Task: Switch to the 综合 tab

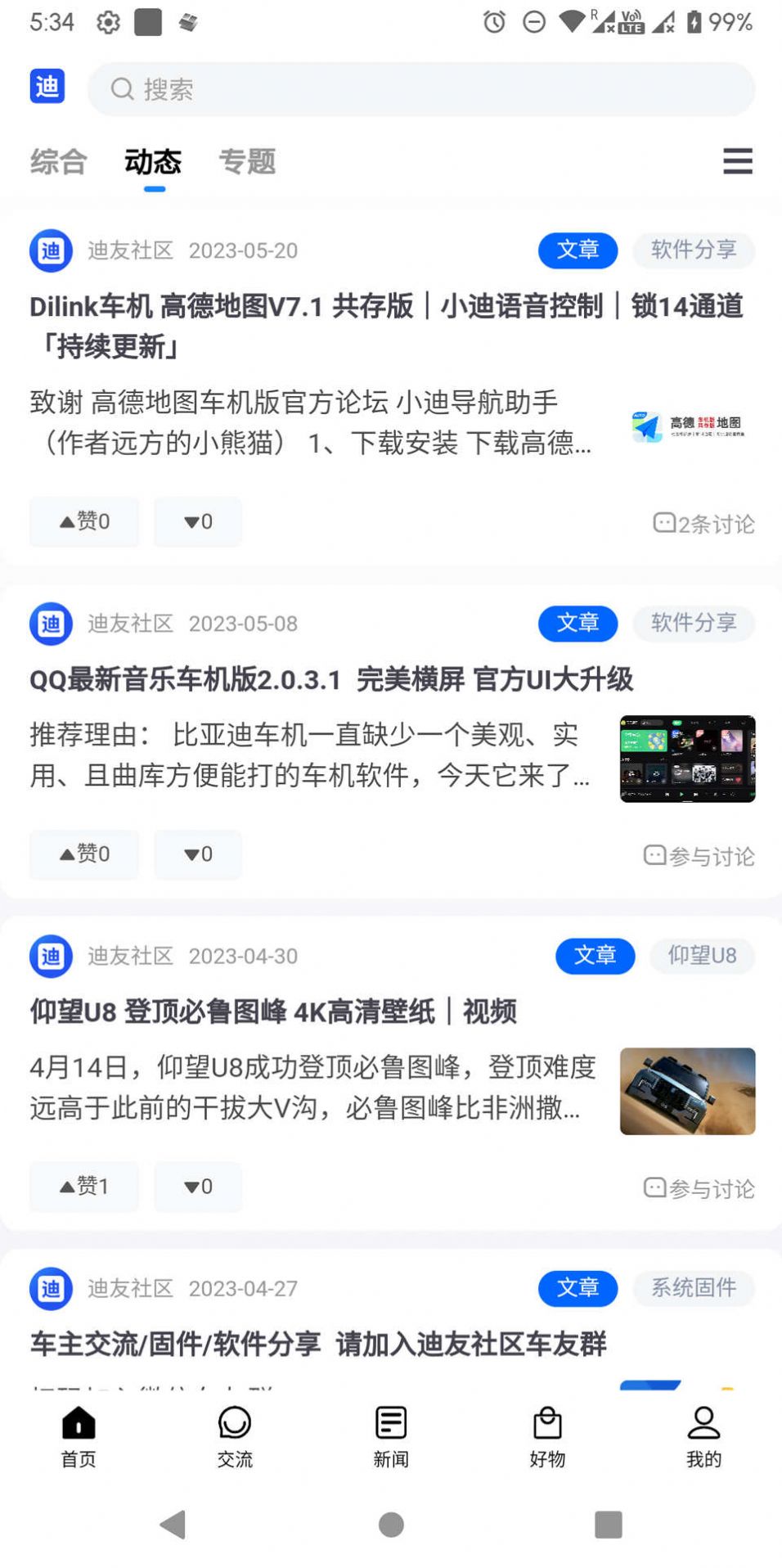Action: [x=58, y=161]
